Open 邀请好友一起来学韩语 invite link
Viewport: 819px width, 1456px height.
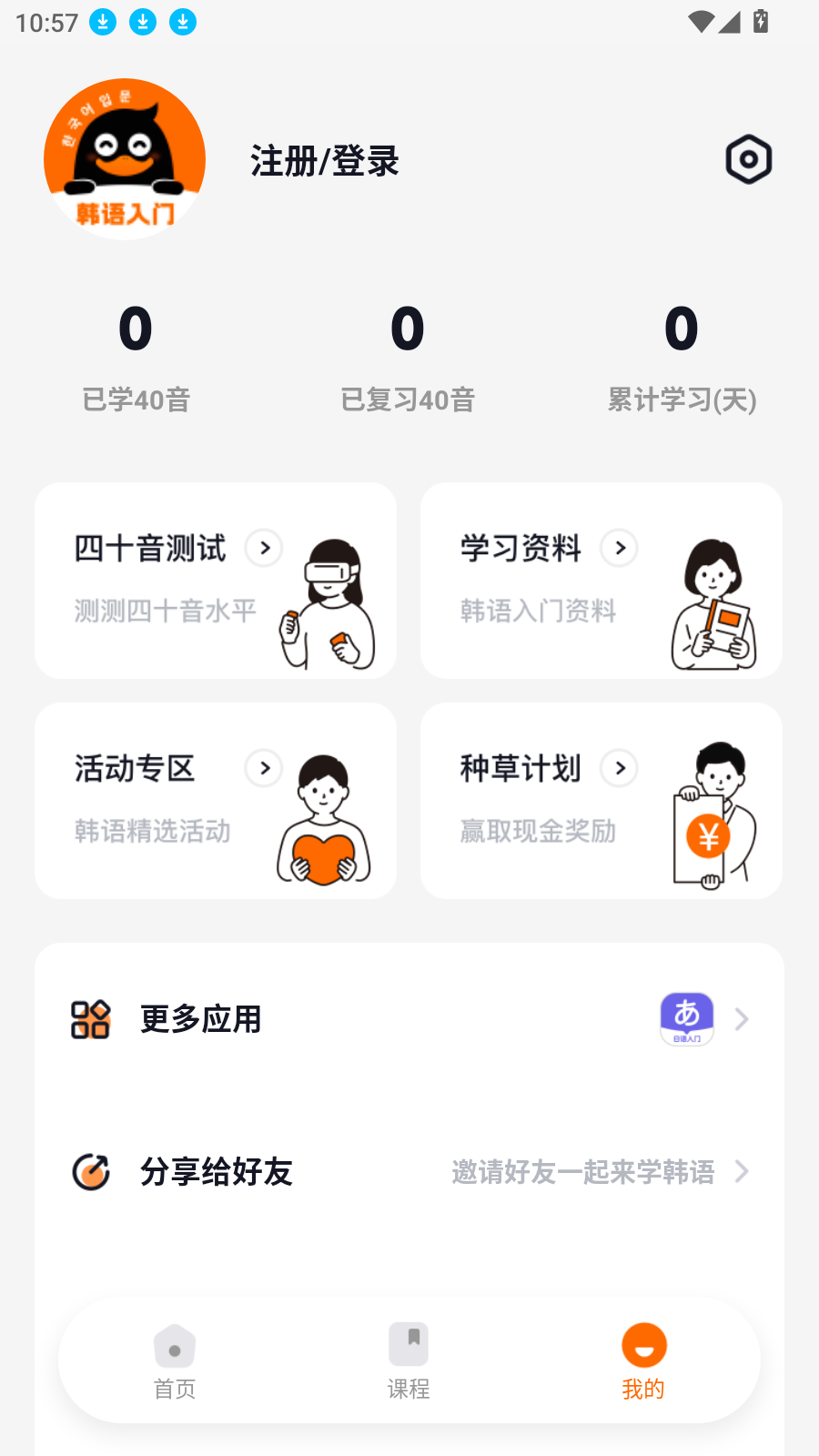(583, 1172)
